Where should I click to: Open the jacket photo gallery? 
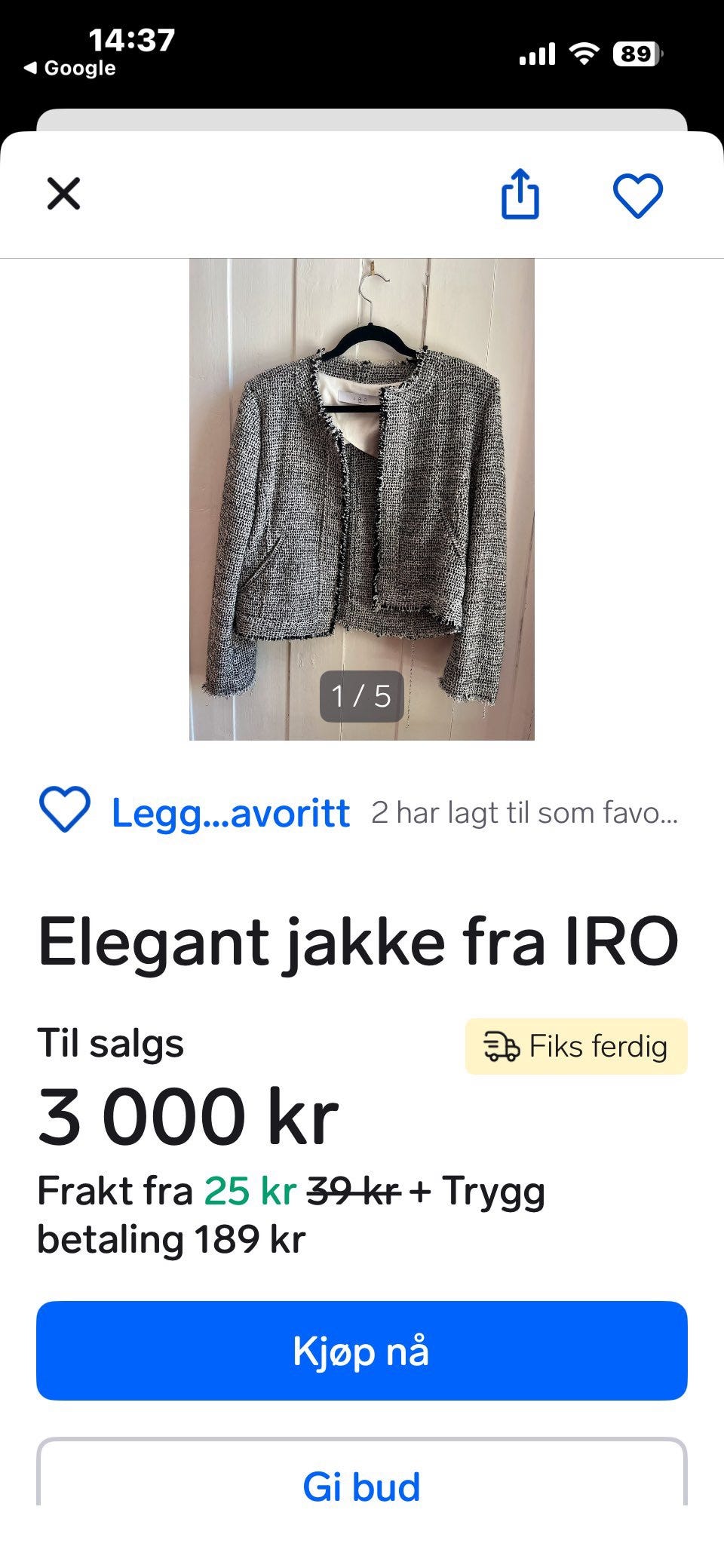pos(361,499)
